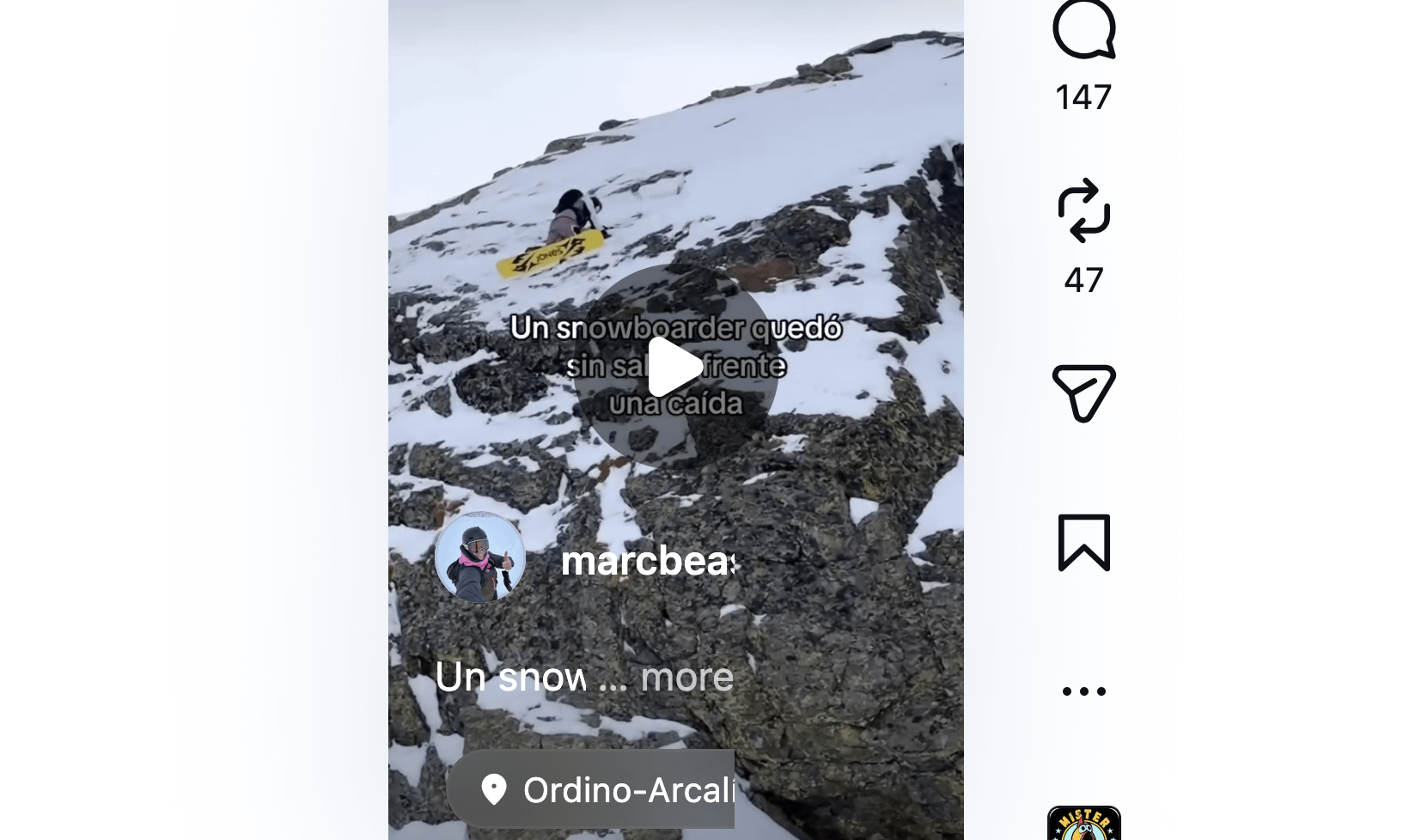1409x840 pixels.
Task: Save this reel with the bookmark
Action: [x=1083, y=543]
